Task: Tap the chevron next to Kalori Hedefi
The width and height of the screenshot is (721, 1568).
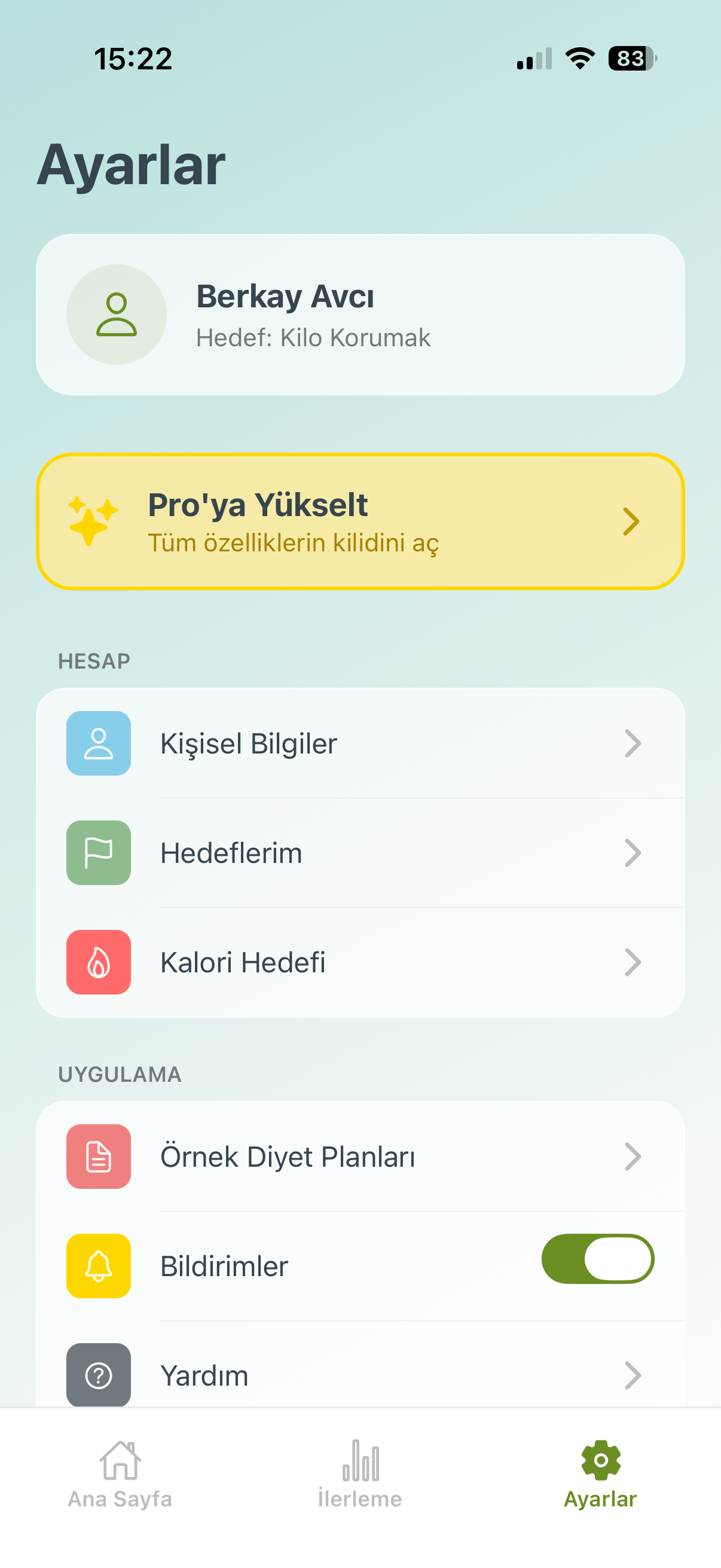Action: coord(634,962)
